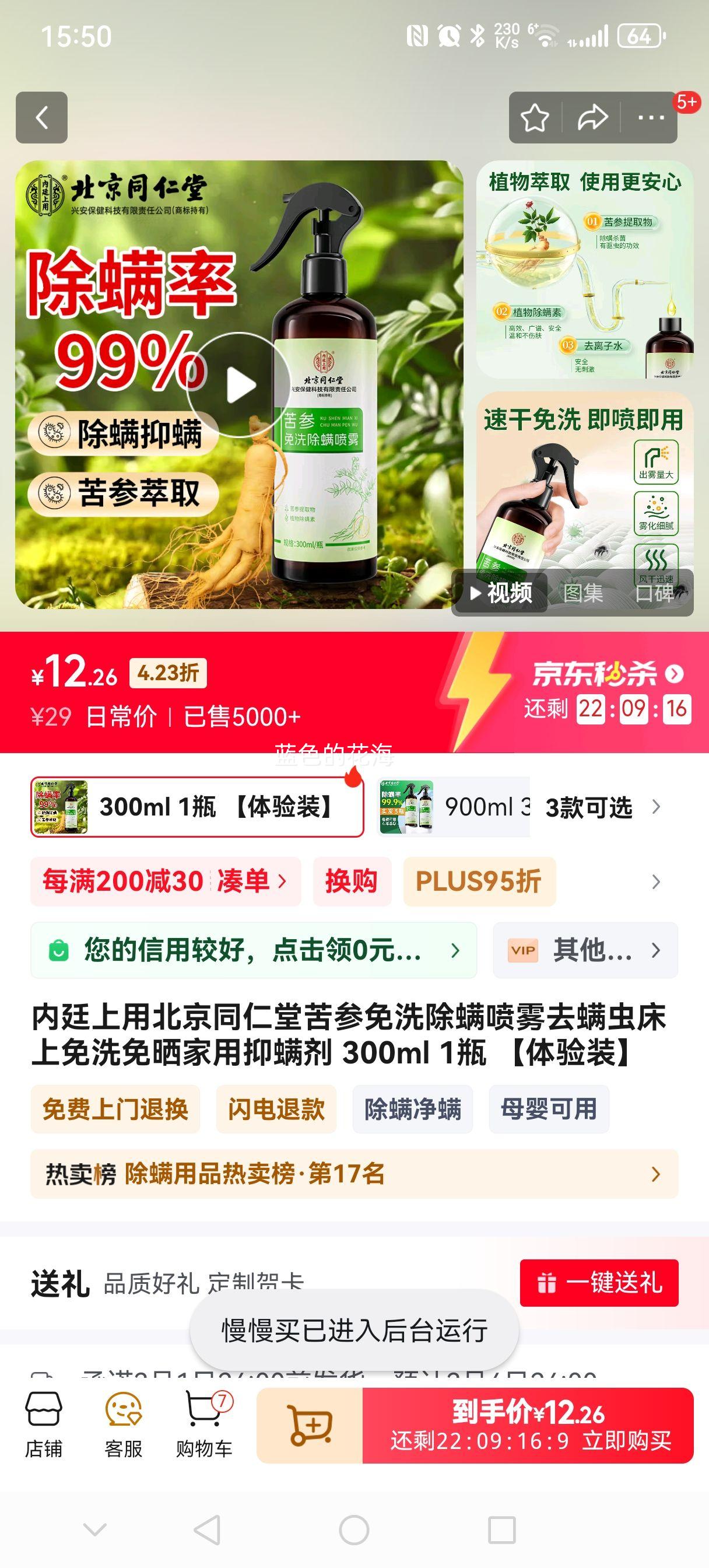
Task: Switch to the 图集 tab
Action: click(x=583, y=593)
